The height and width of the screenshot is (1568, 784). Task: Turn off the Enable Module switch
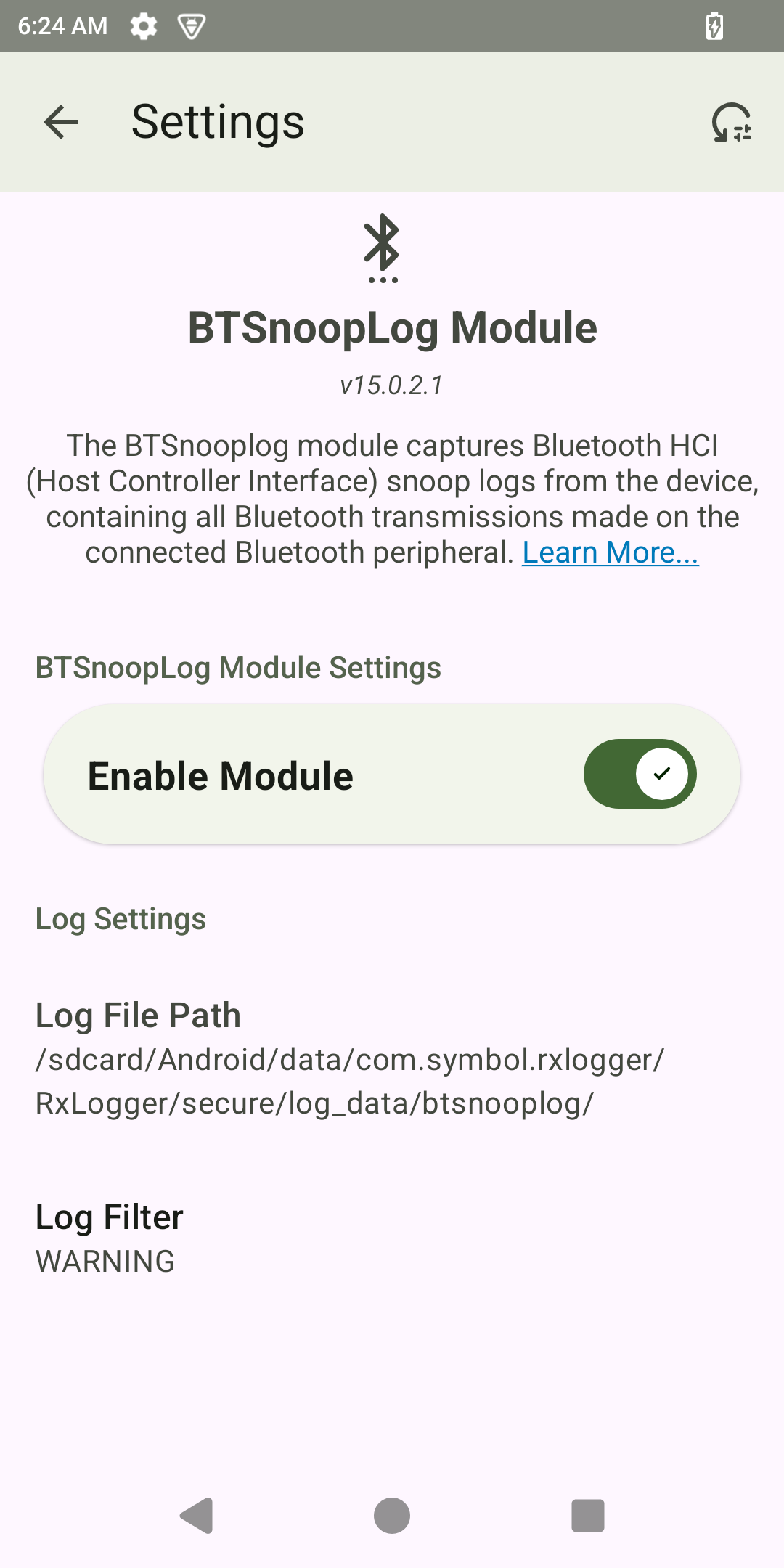(640, 774)
